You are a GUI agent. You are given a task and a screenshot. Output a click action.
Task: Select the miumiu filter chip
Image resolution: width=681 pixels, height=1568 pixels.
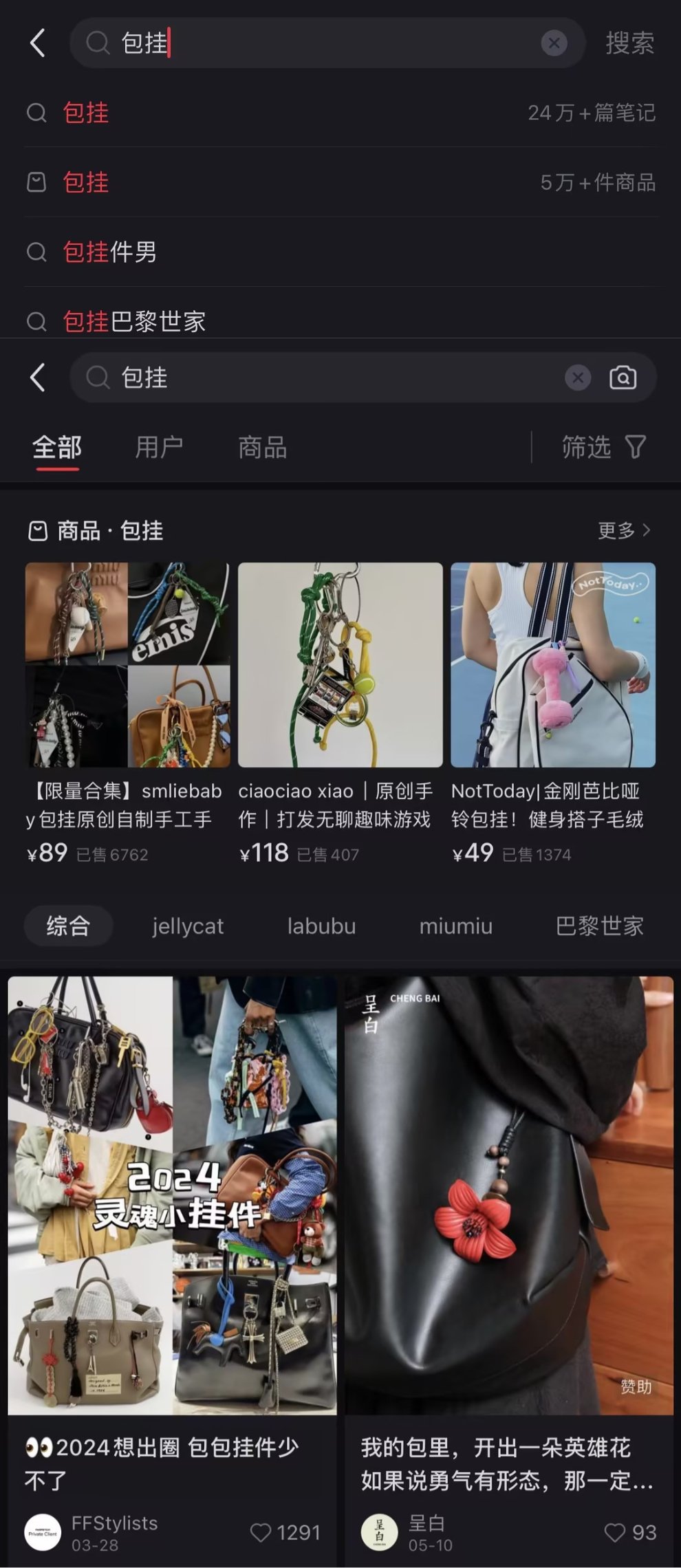click(455, 926)
